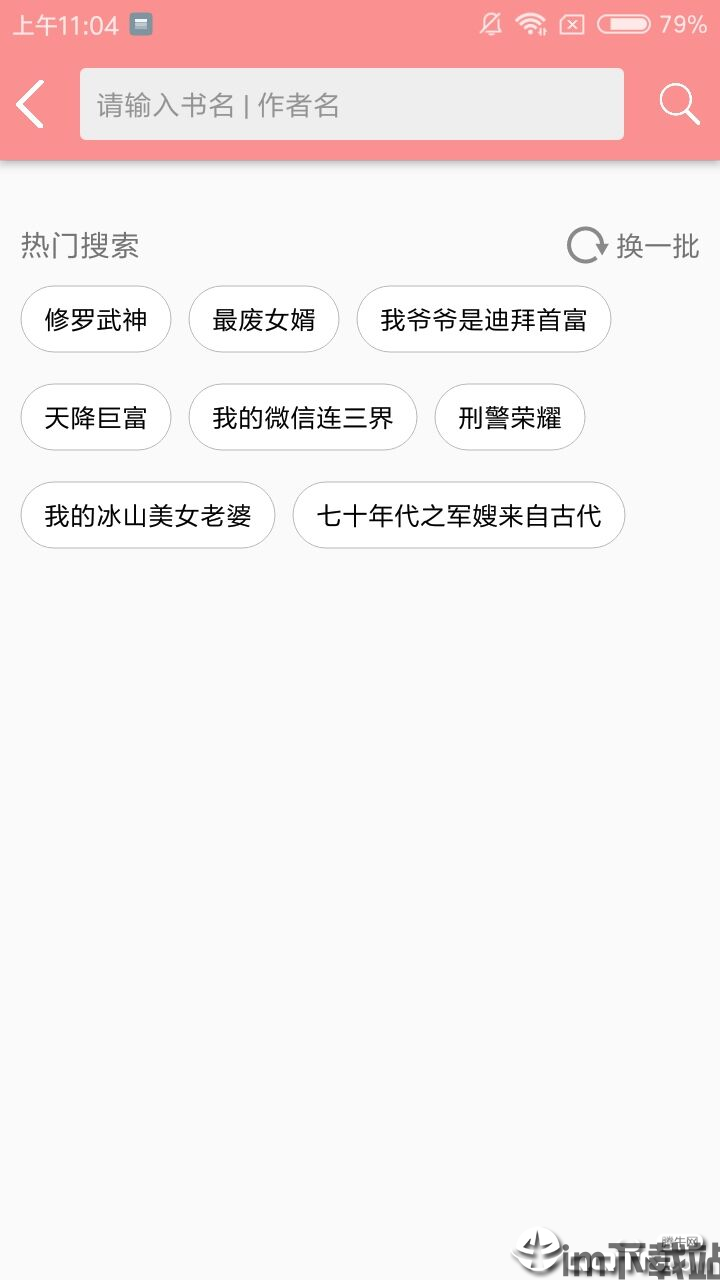The image size is (720, 1280).
Task: Search for 我爷爷是迪拜首富
Action: (483, 319)
